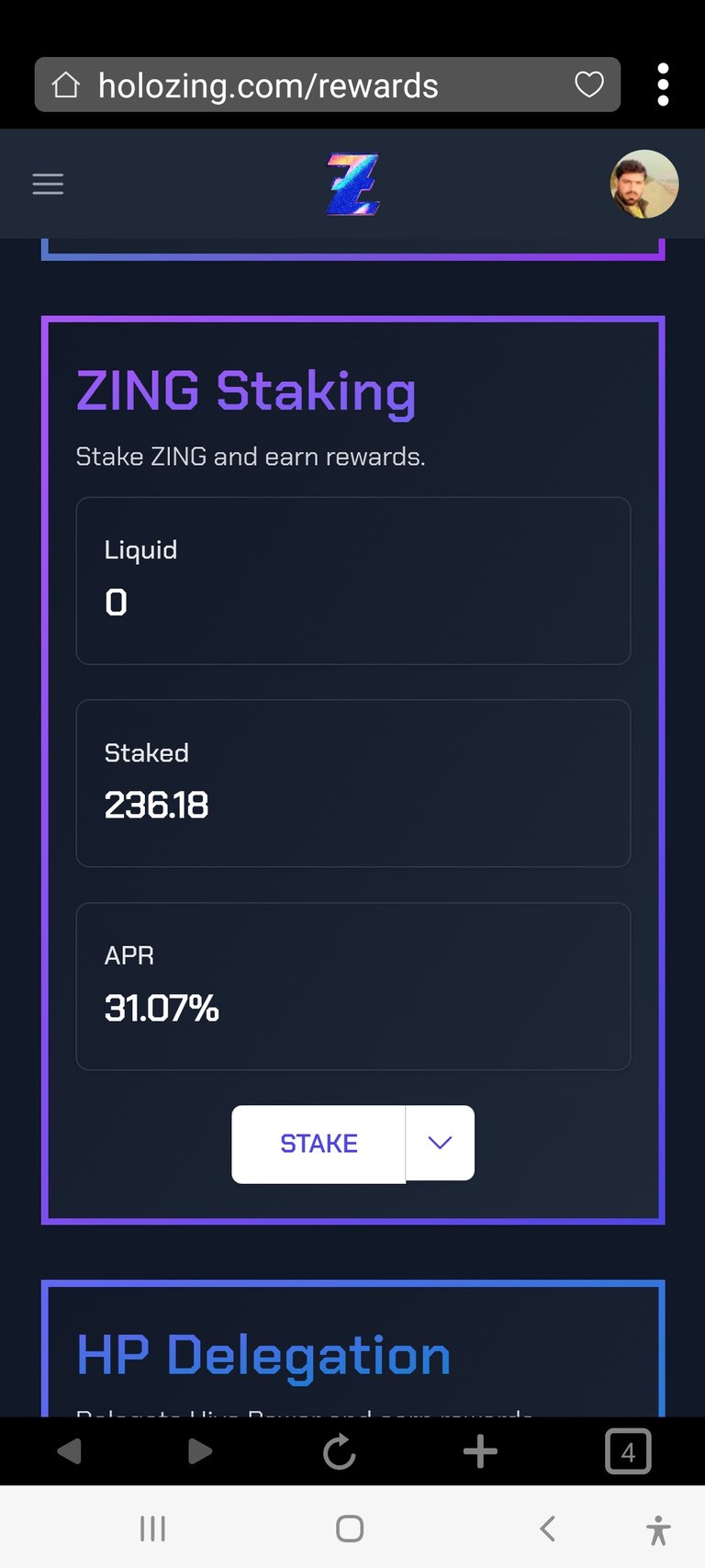The image size is (705, 1568).
Task: Open the hamburger menu
Action: click(x=48, y=184)
